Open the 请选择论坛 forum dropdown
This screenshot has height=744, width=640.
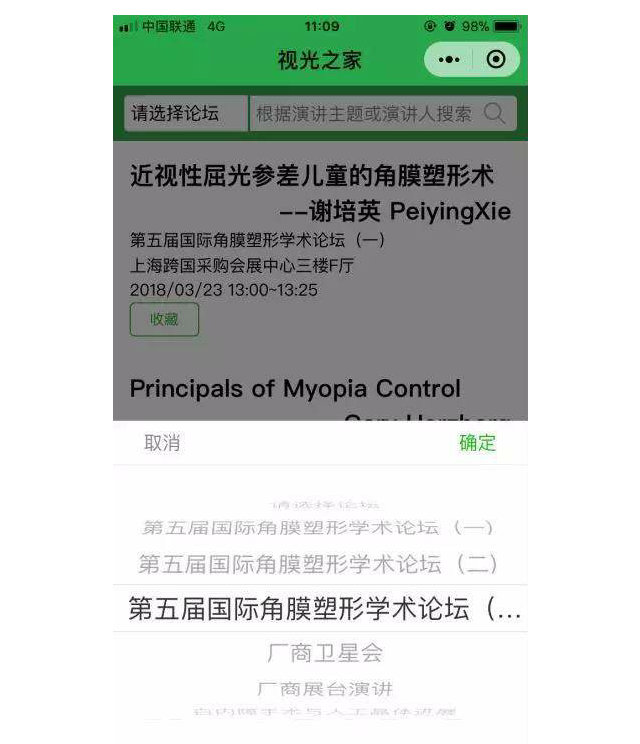185,114
